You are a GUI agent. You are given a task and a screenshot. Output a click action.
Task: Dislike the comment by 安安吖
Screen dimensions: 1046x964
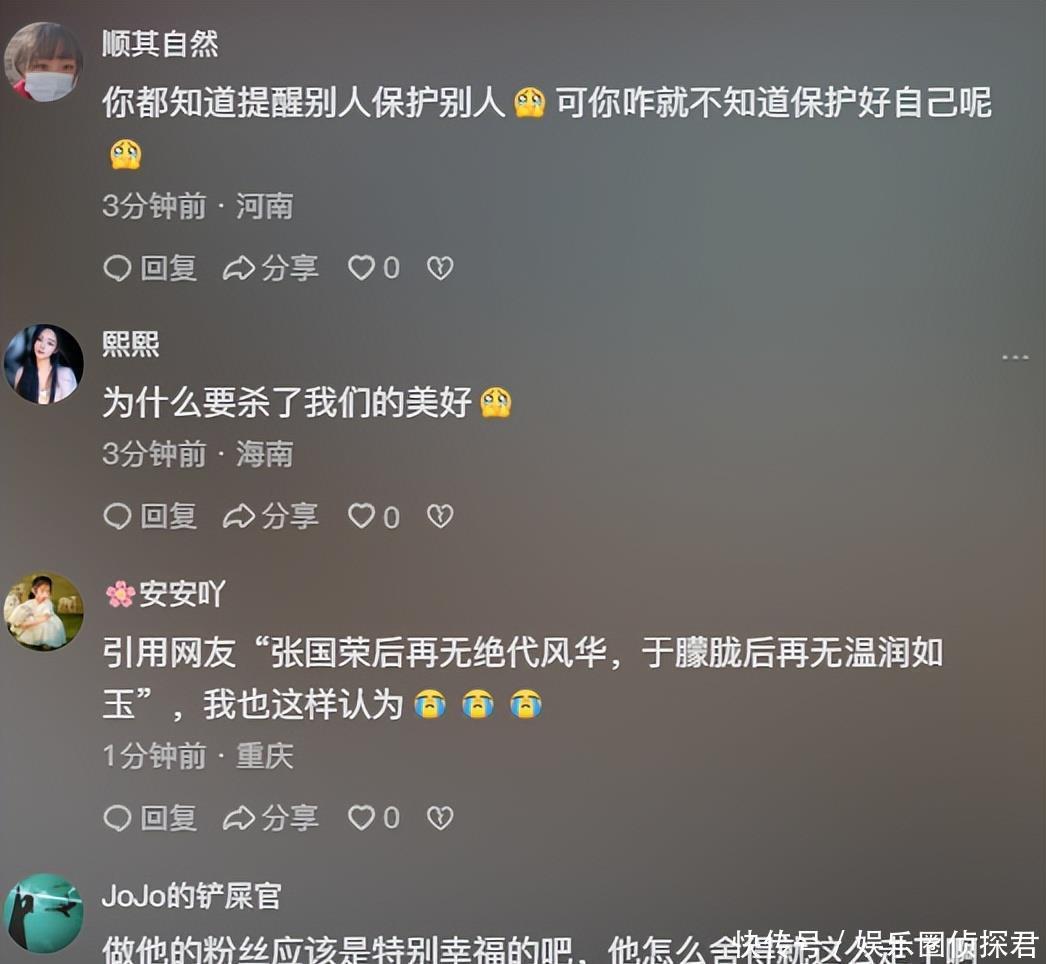(440, 818)
